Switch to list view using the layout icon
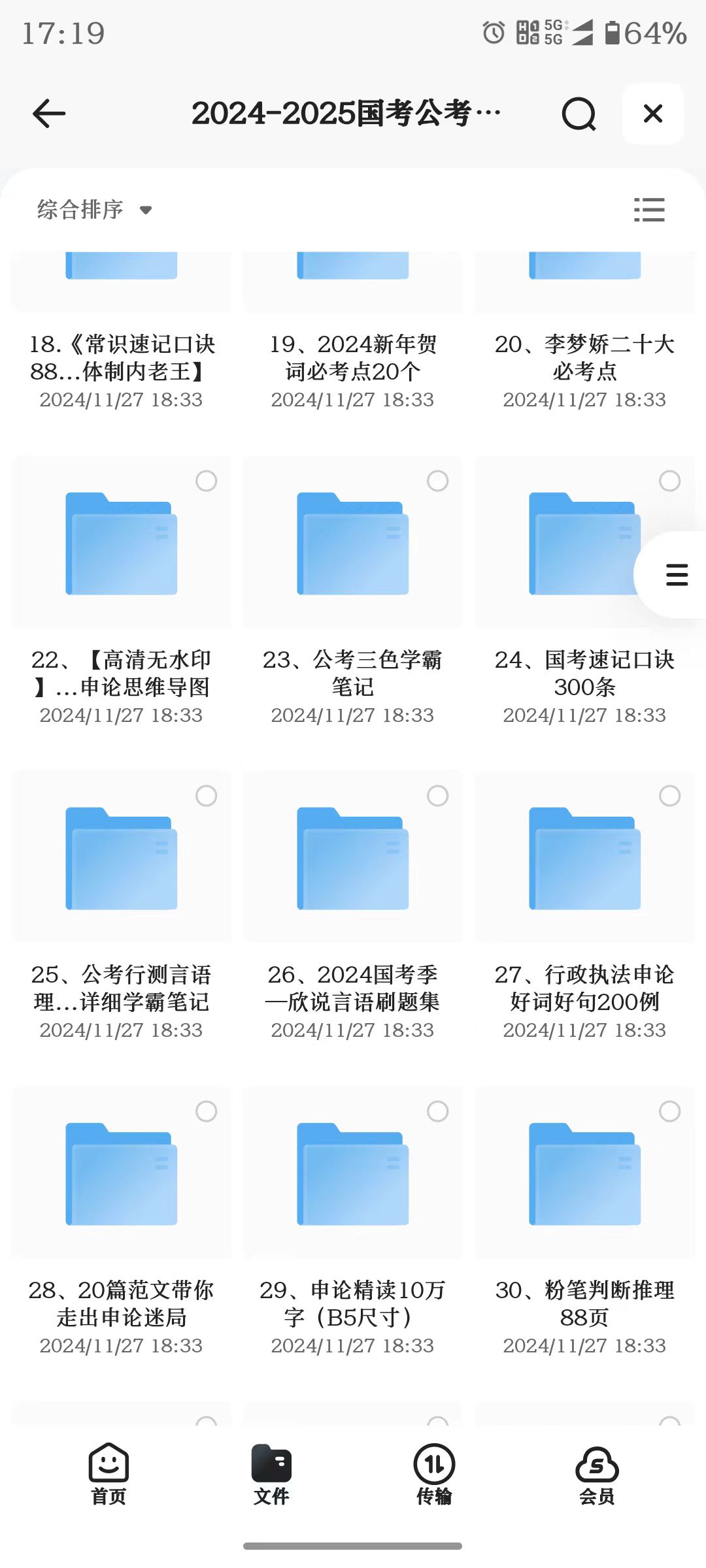Screen dimensions: 706x1568 coord(650,209)
